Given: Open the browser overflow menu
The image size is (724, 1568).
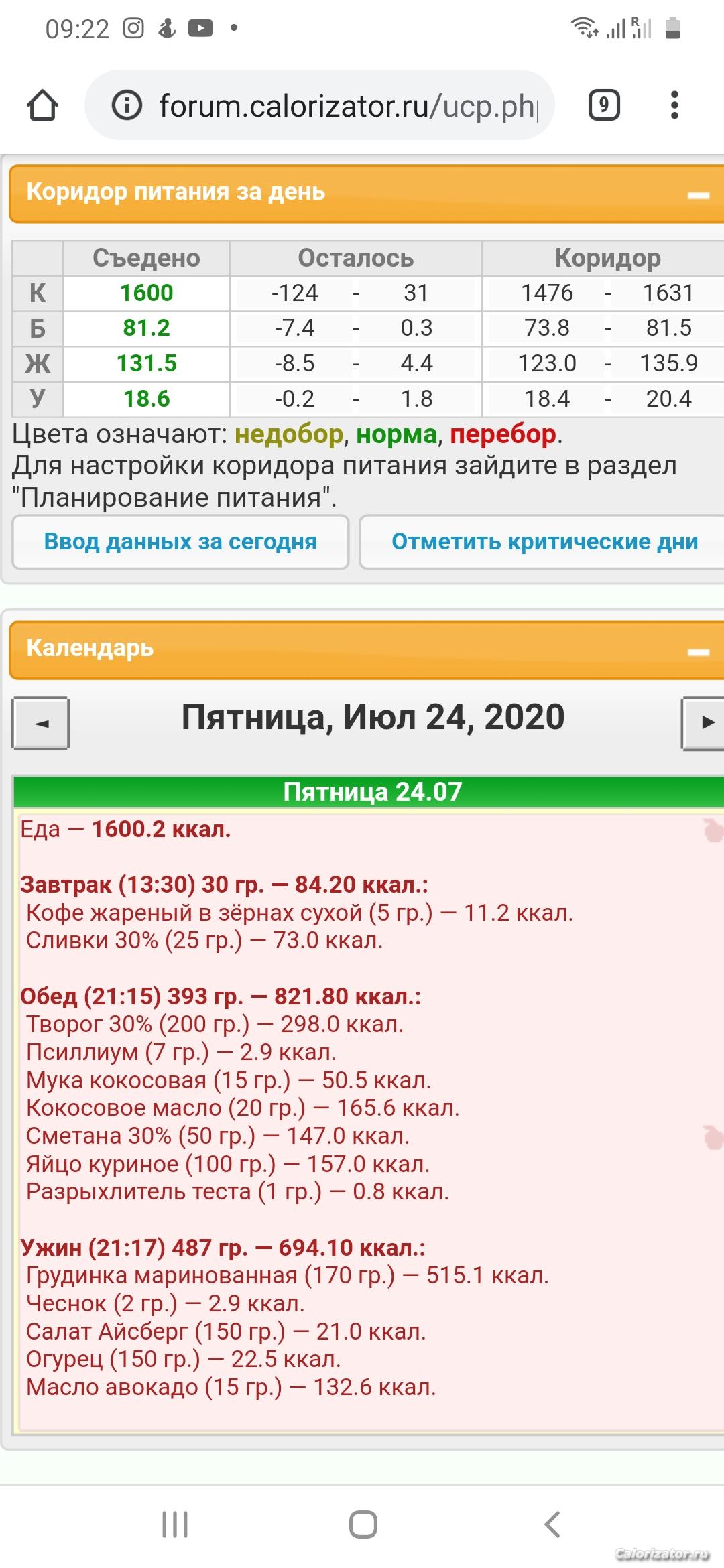Looking at the screenshot, I should pos(674,105).
